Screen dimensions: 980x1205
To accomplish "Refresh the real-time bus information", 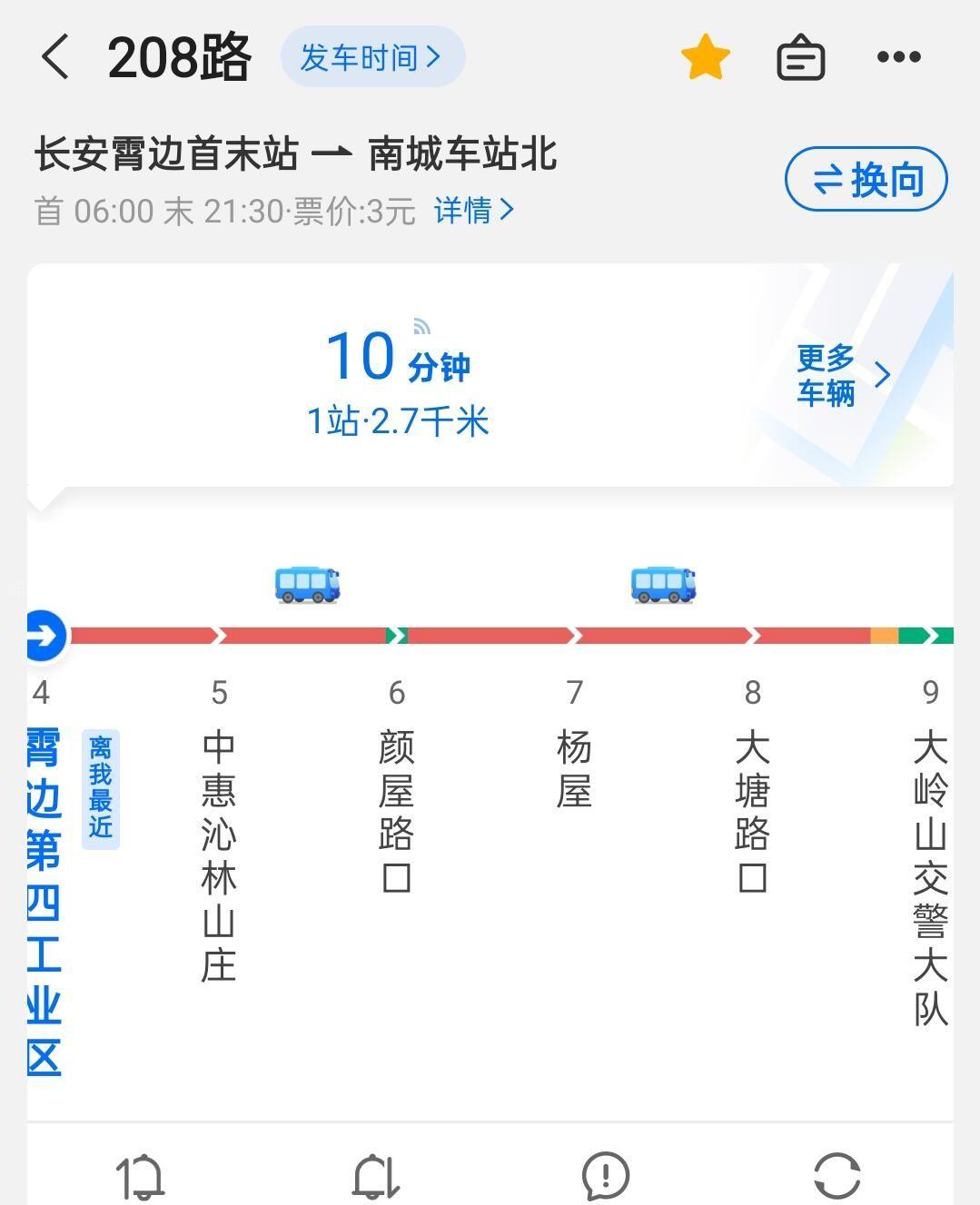I will pyautogui.click(x=836, y=1175).
